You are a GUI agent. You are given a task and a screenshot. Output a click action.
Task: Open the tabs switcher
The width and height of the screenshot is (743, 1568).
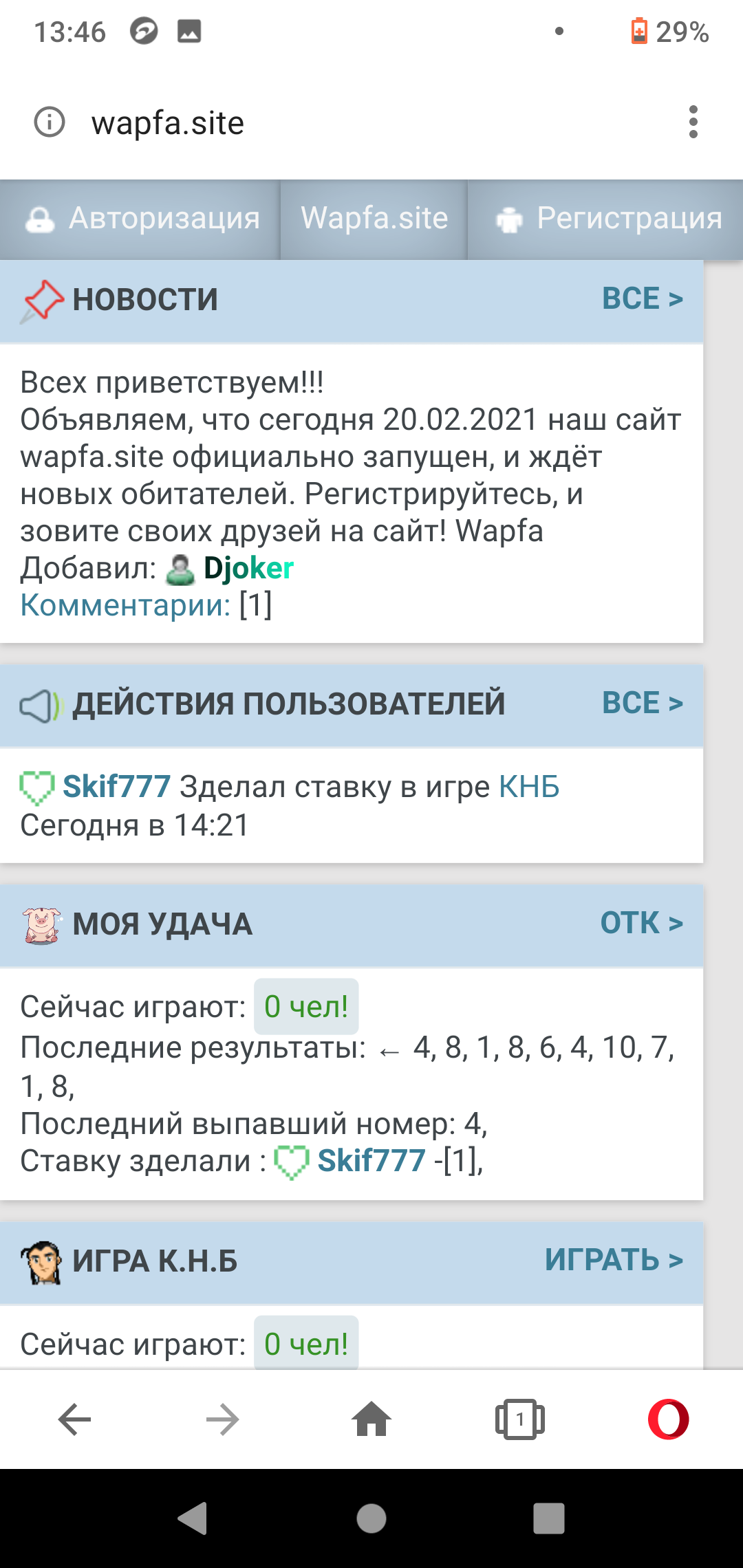coord(520,1419)
